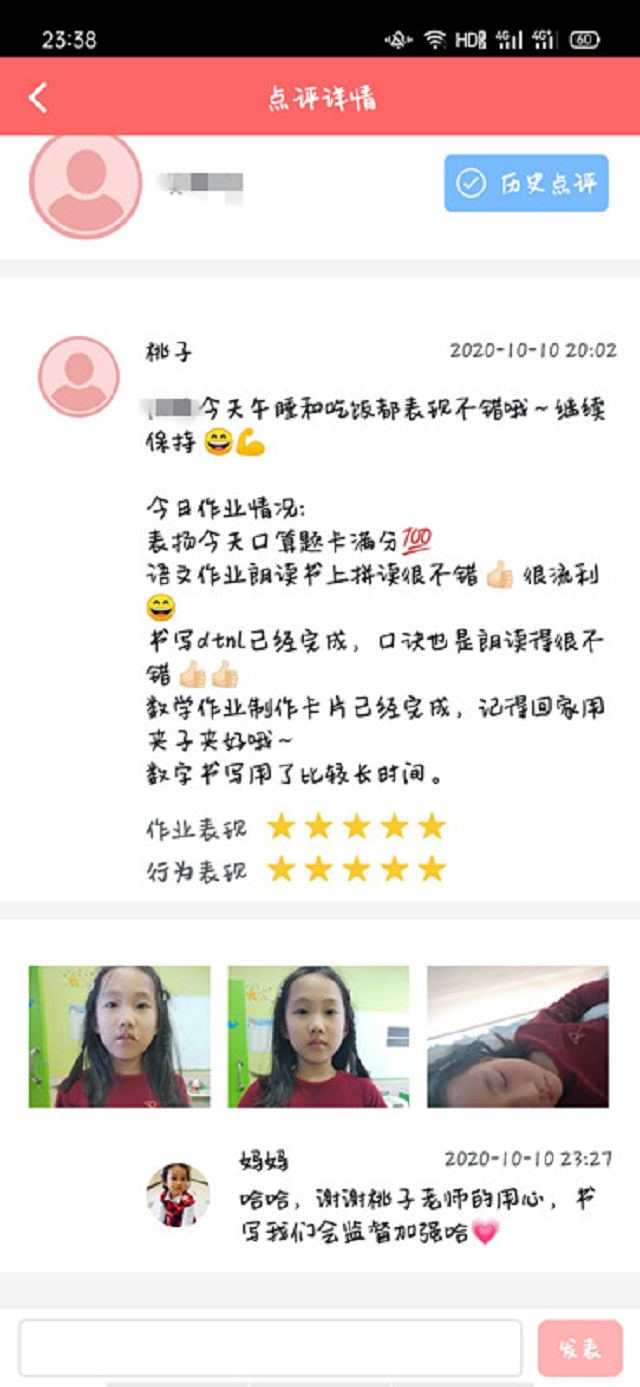
Task: Open 妈妈's profile avatar
Action: point(178,1194)
